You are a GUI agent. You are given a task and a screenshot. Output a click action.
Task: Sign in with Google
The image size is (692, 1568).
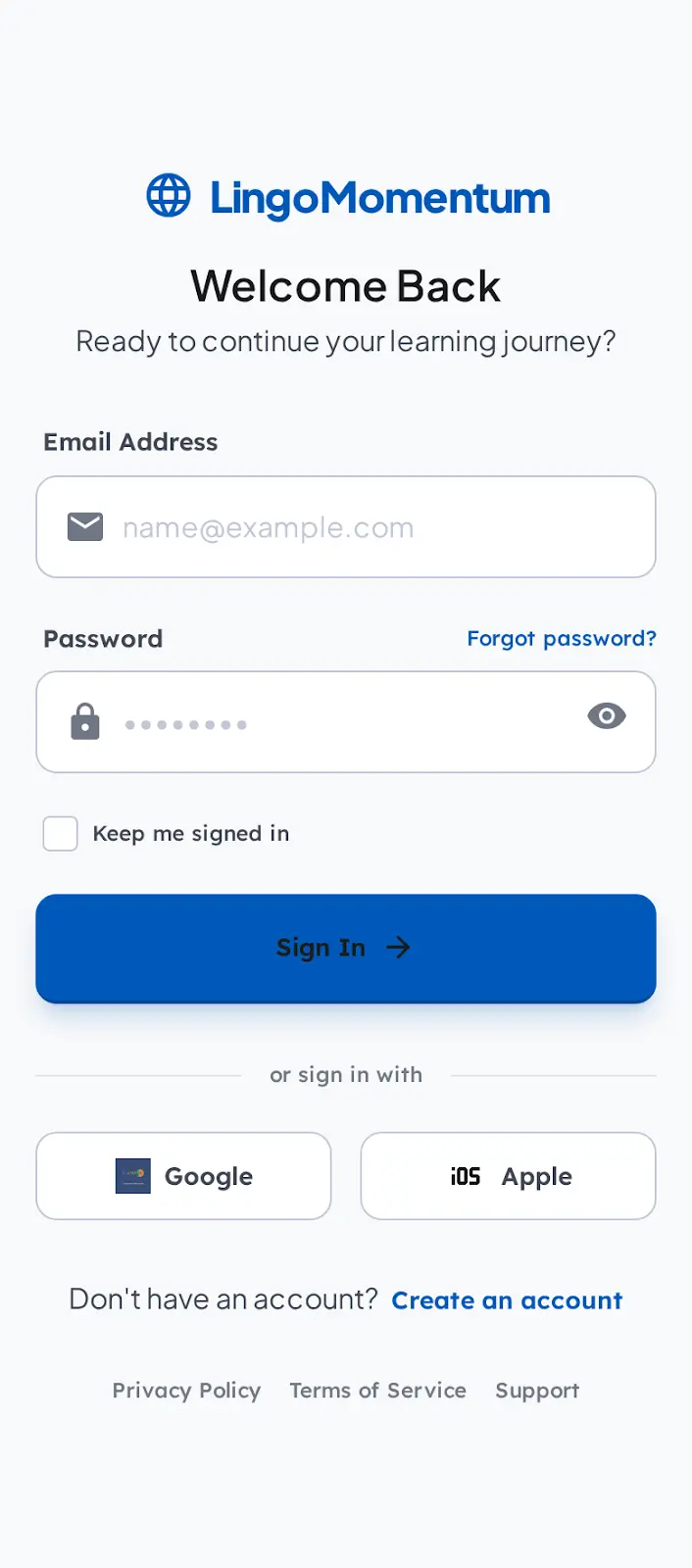tap(184, 1176)
